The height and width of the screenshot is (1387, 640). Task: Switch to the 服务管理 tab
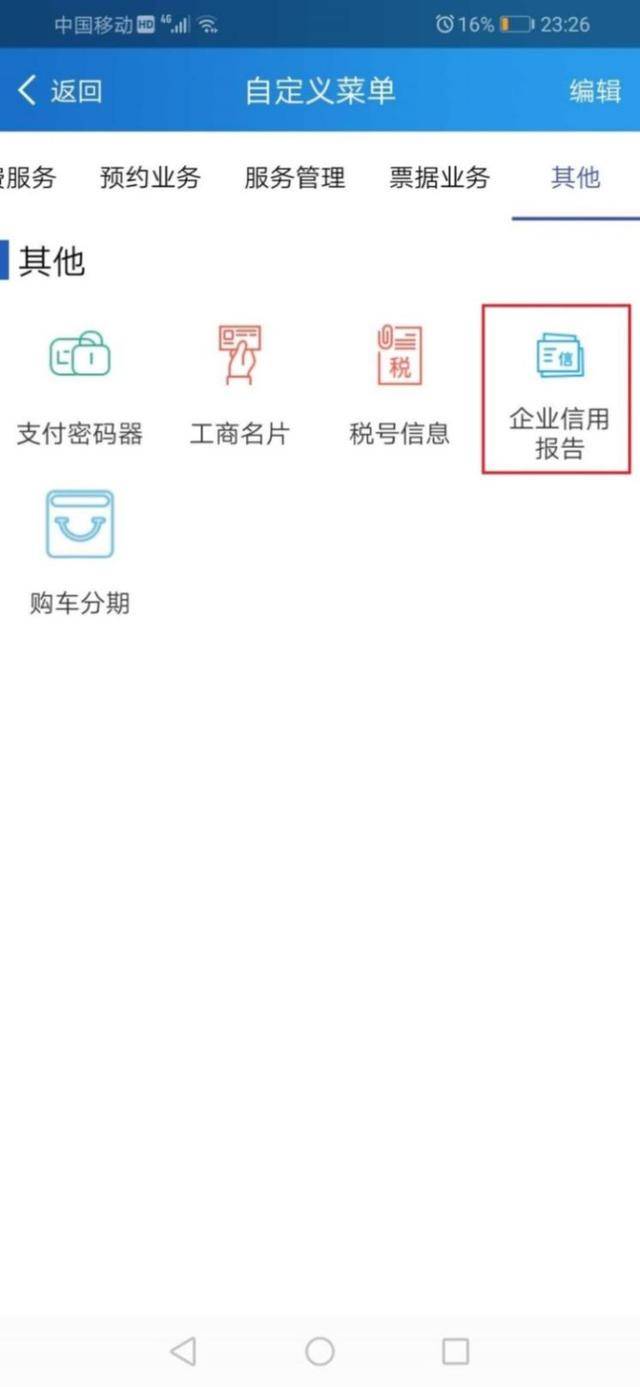pyautogui.click(x=295, y=178)
